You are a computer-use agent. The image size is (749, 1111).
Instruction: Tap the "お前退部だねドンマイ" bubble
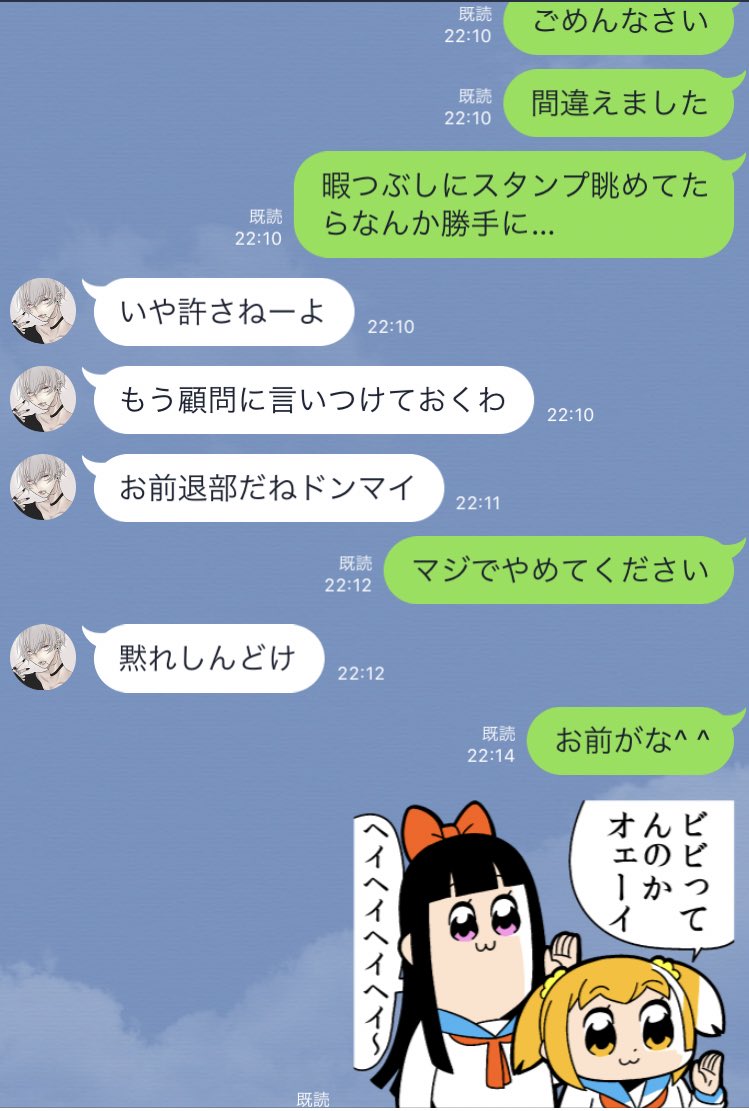pyautogui.click(x=268, y=488)
